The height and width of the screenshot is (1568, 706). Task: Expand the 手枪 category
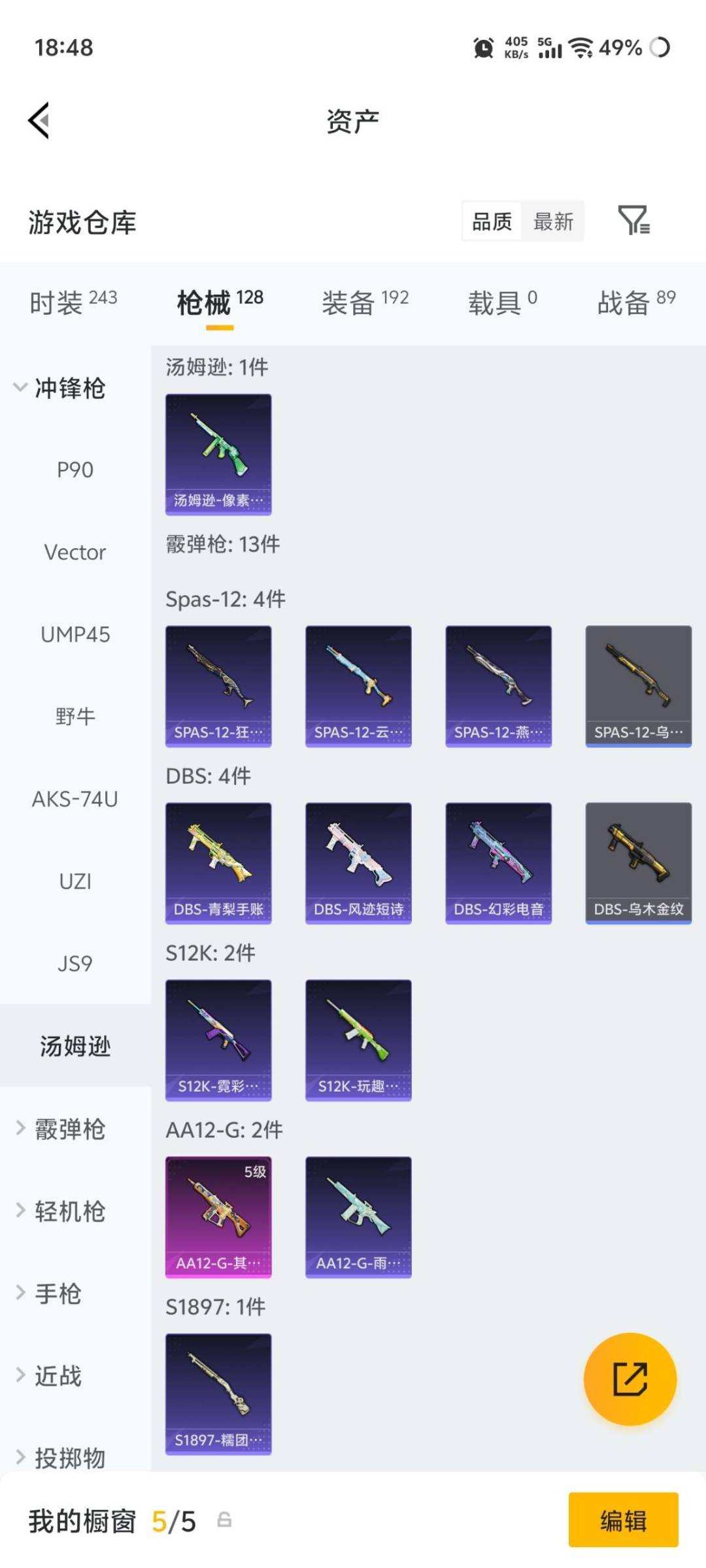[48, 1294]
